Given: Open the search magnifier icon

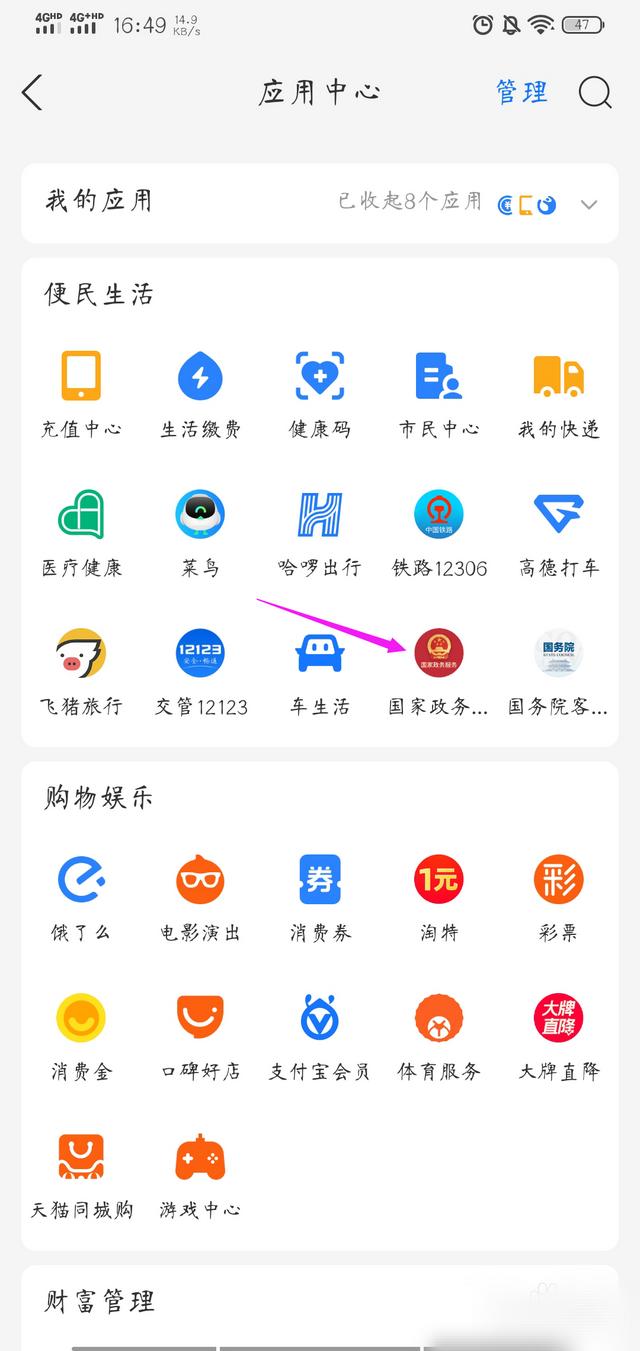Looking at the screenshot, I should [x=595, y=92].
